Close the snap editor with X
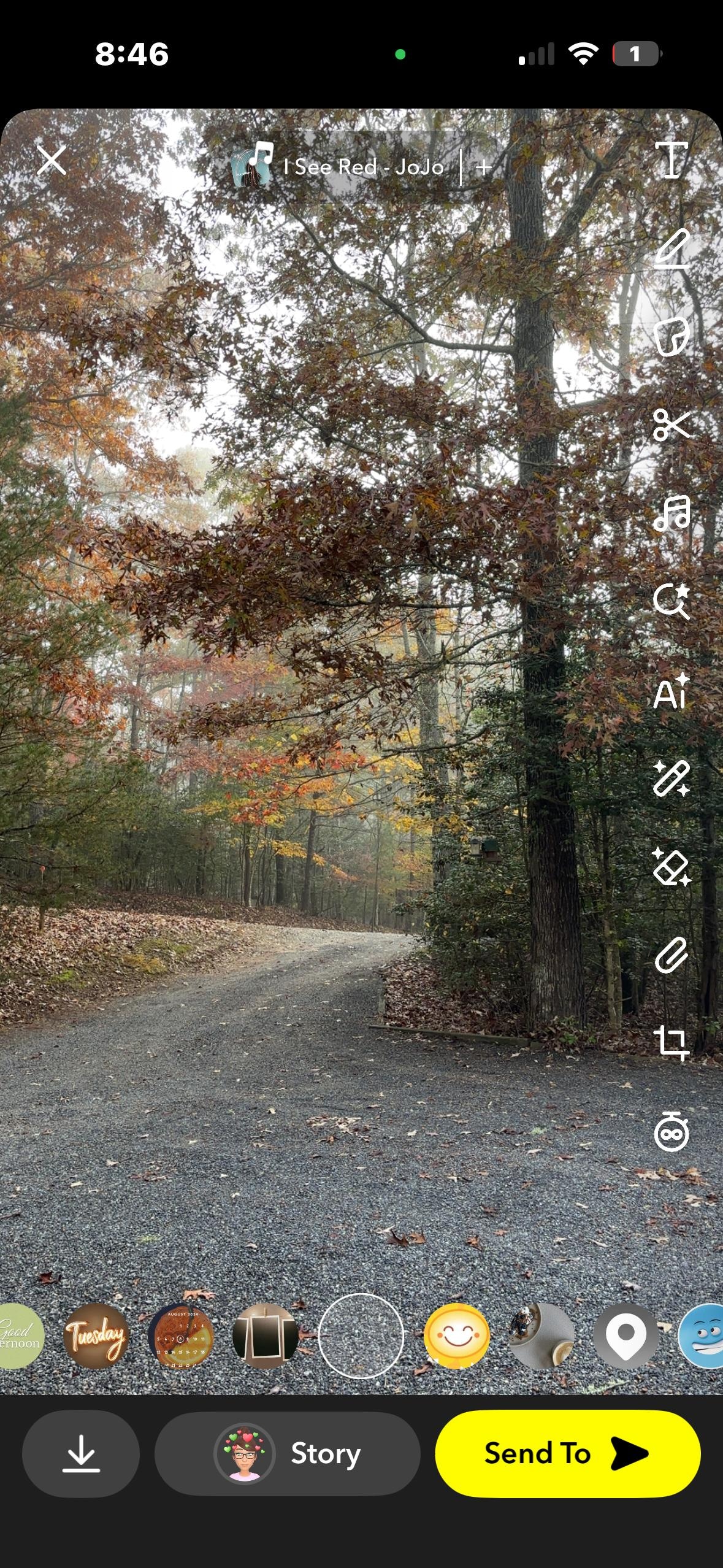 pos(52,161)
